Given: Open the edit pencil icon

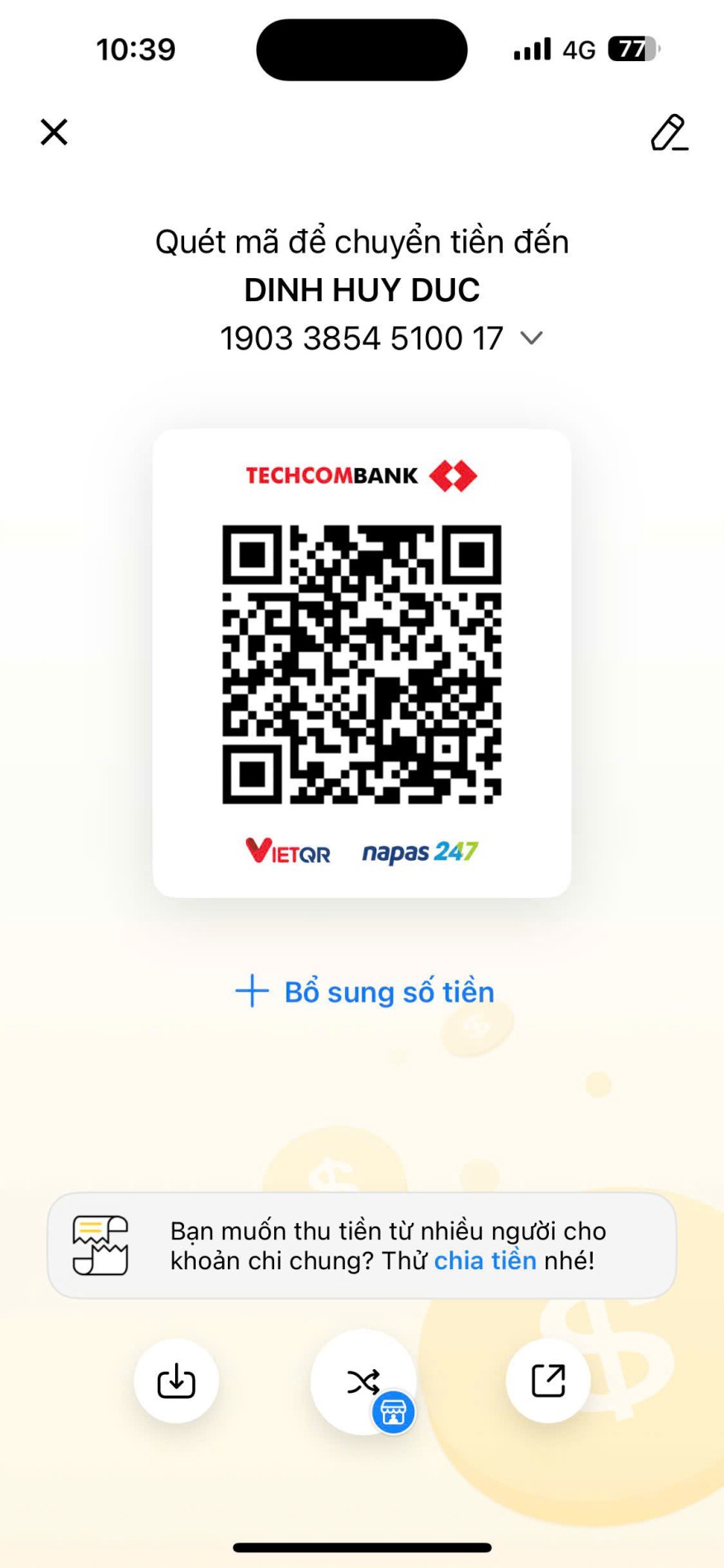Looking at the screenshot, I should (x=669, y=133).
